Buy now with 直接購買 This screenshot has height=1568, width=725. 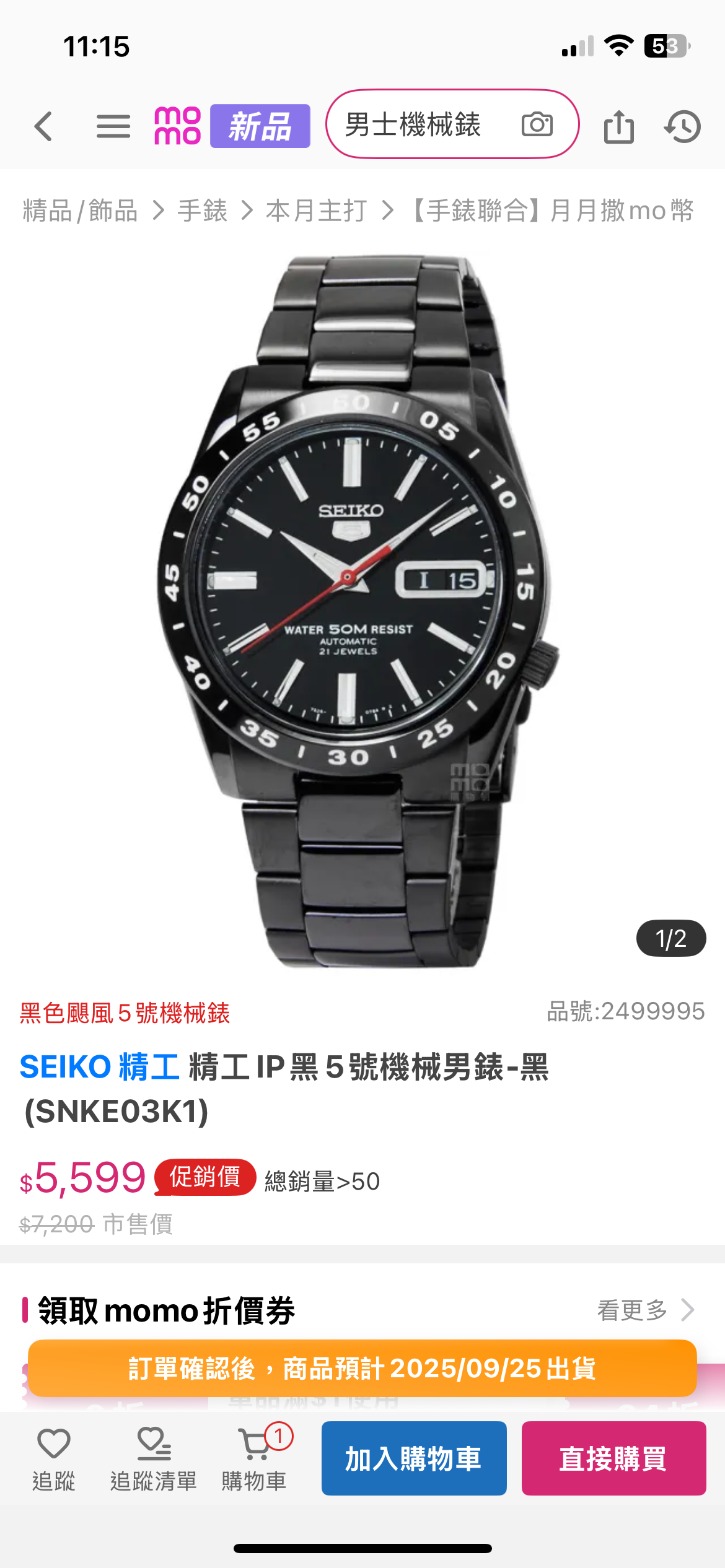coord(613,1458)
